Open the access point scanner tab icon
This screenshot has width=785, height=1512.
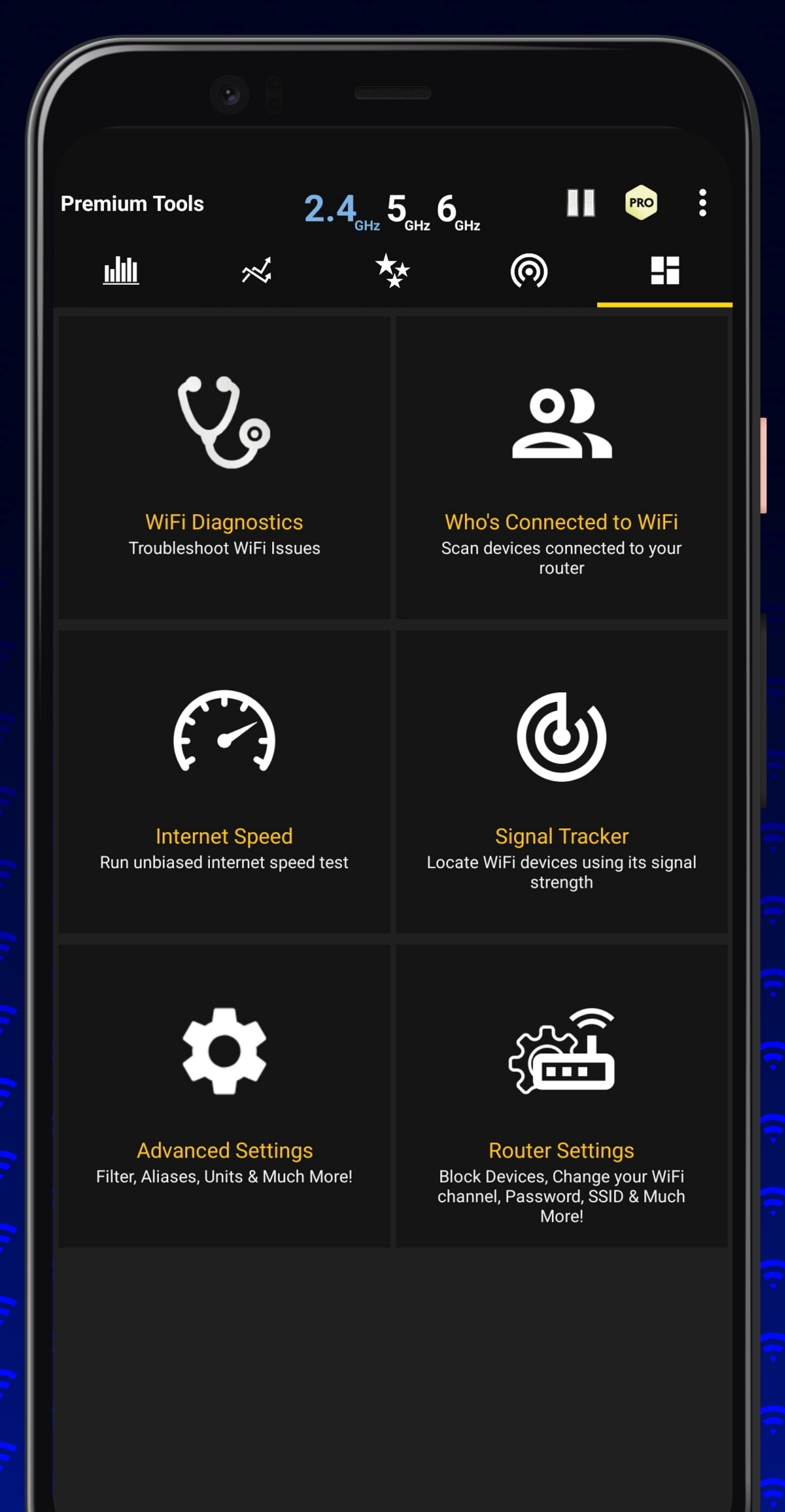click(527, 270)
